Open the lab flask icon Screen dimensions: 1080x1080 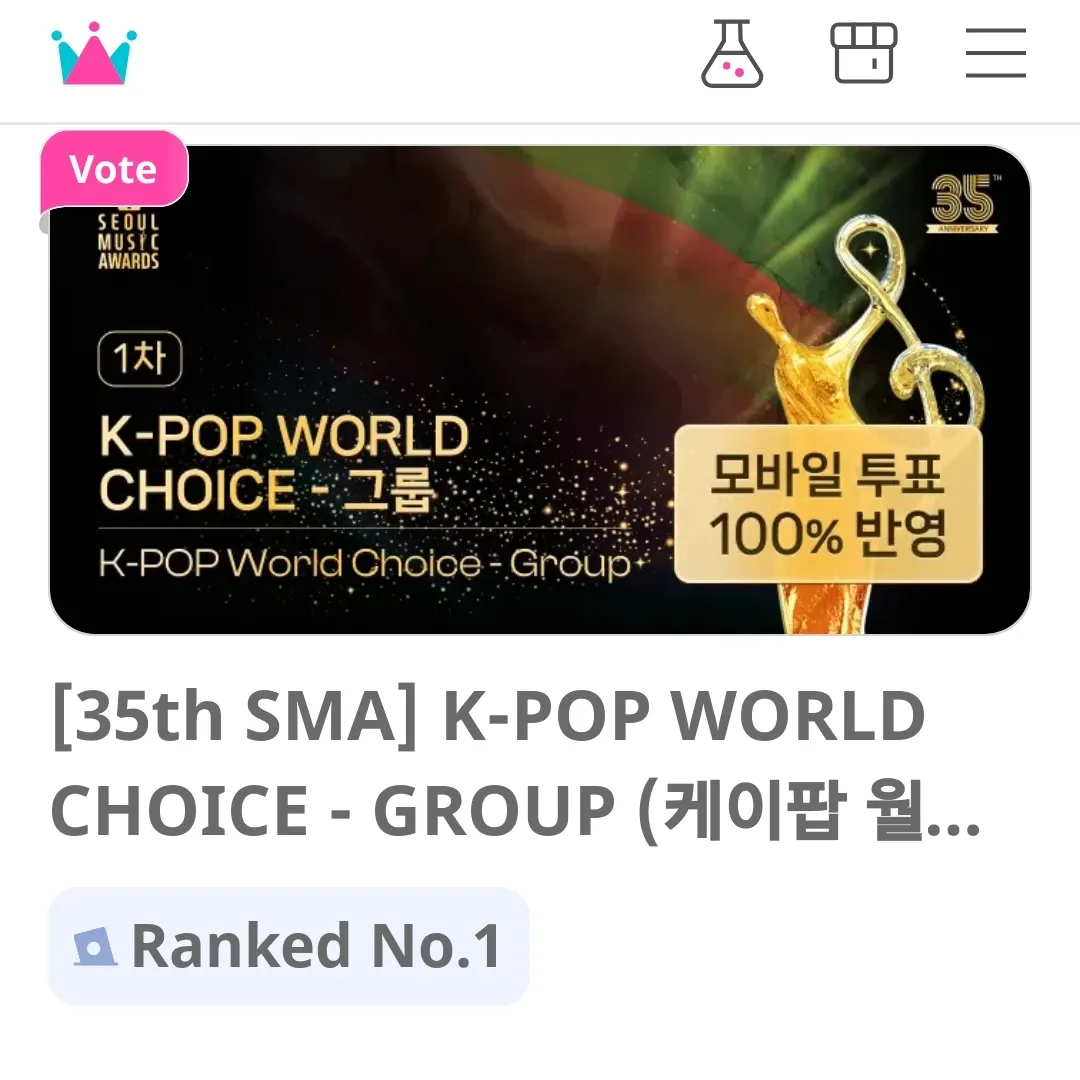point(731,54)
